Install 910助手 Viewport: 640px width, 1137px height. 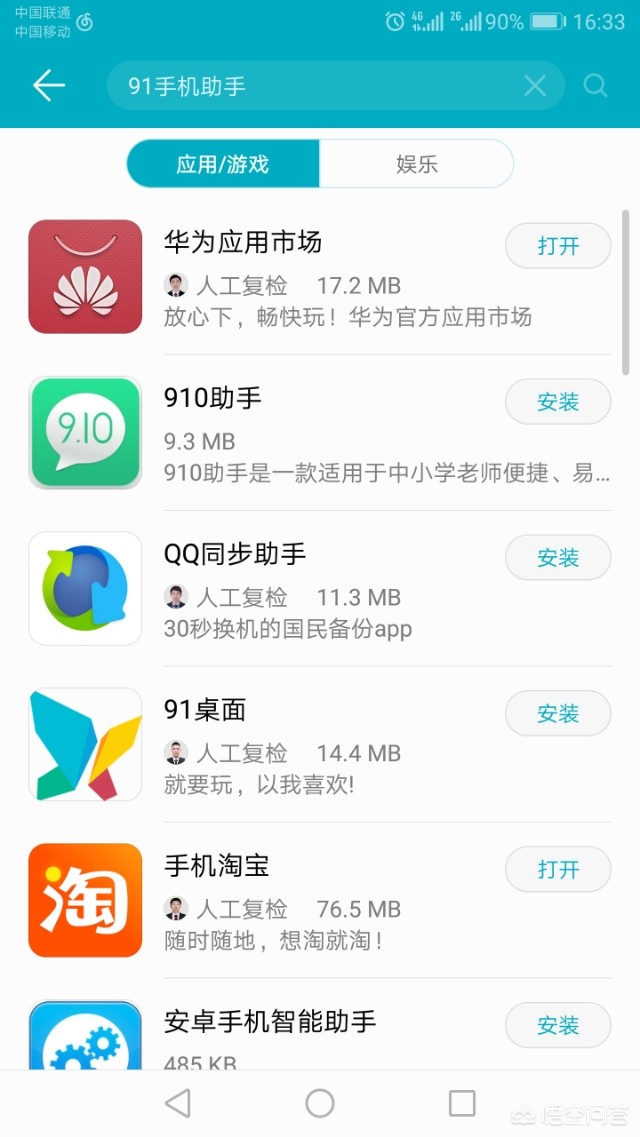pos(558,402)
